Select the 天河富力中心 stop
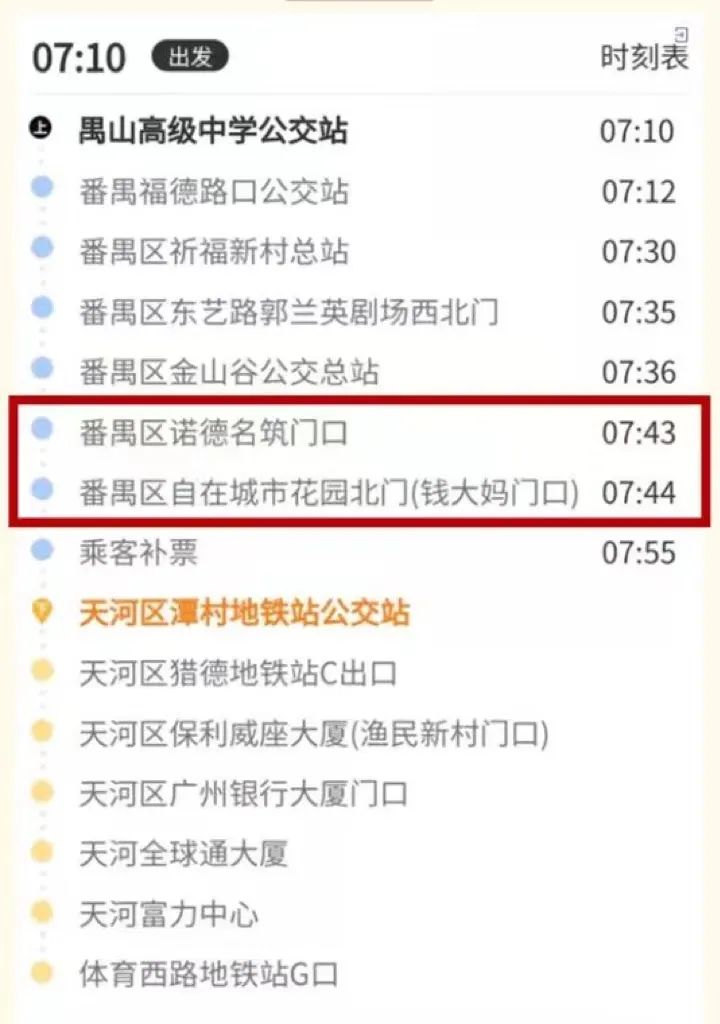This screenshot has width=720, height=1024. 168,913
